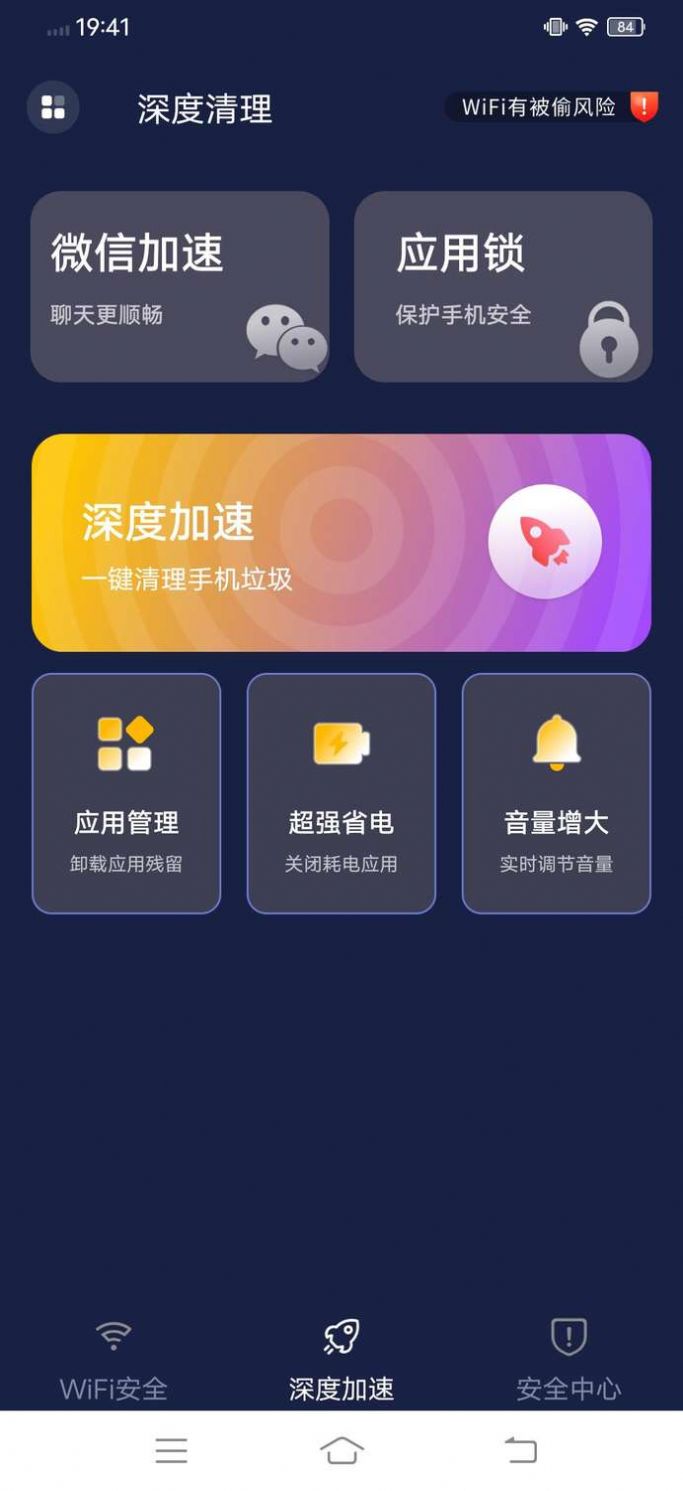Open the 微信加速 card
The image size is (683, 1491).
click(x=180, y=287)
